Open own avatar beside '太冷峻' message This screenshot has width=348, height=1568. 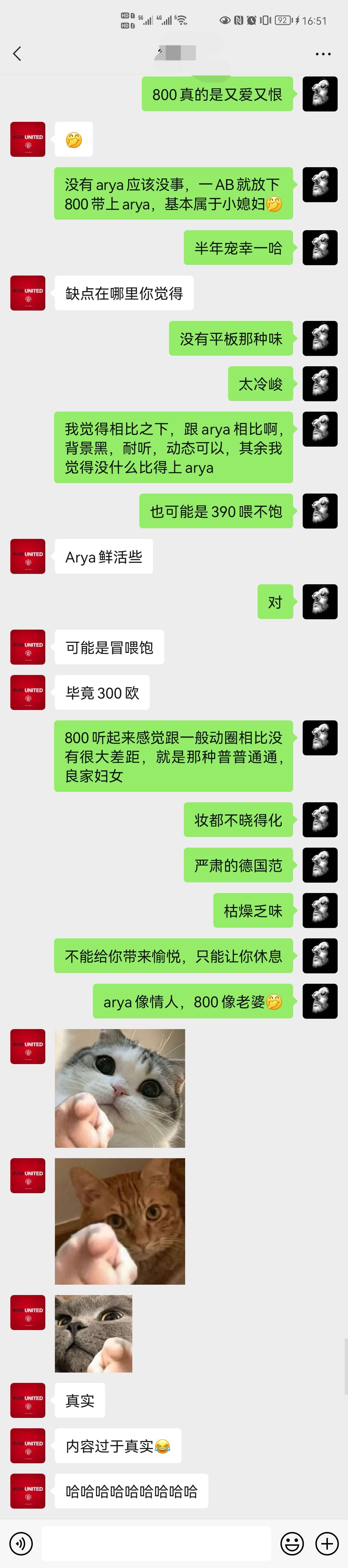320,383
